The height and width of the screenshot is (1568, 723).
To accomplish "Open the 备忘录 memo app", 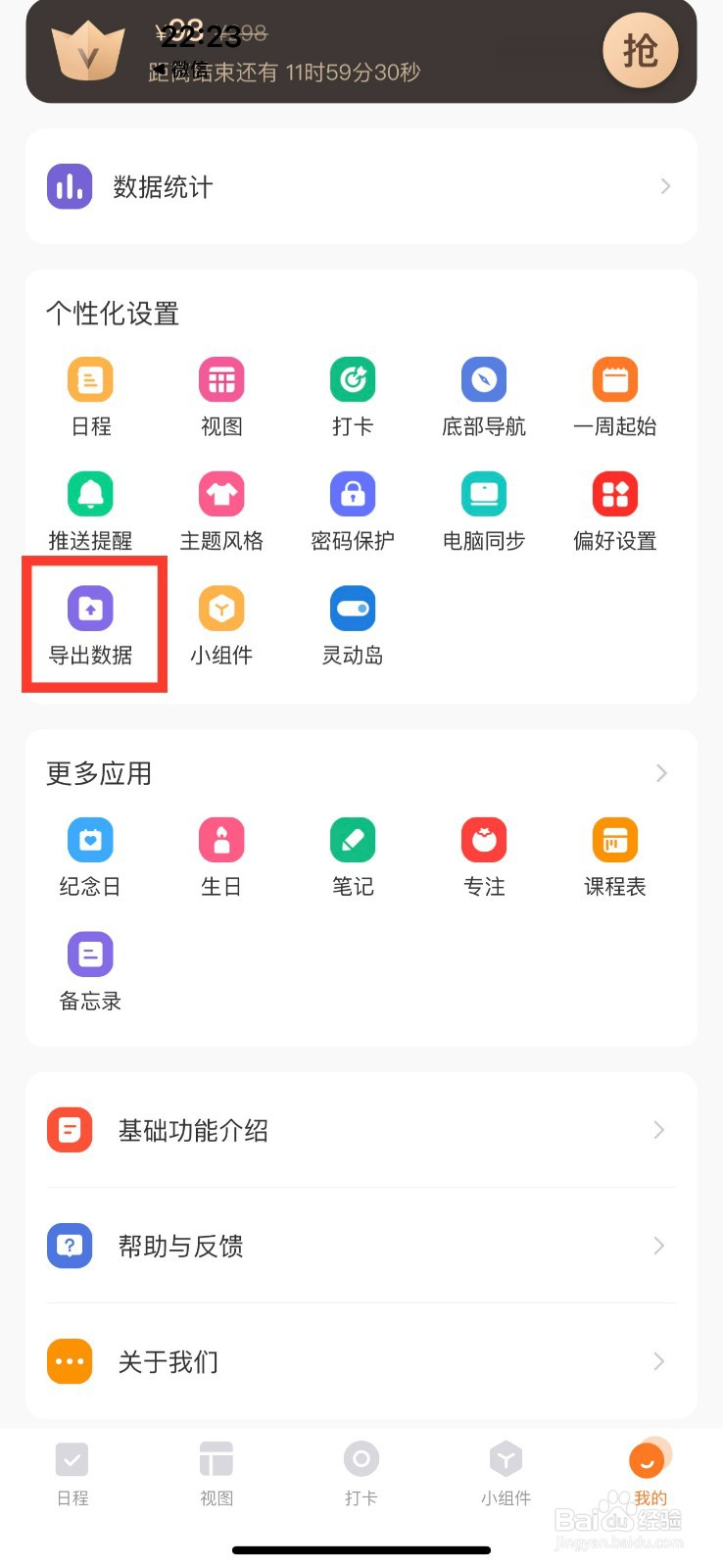I will [90, 968].
